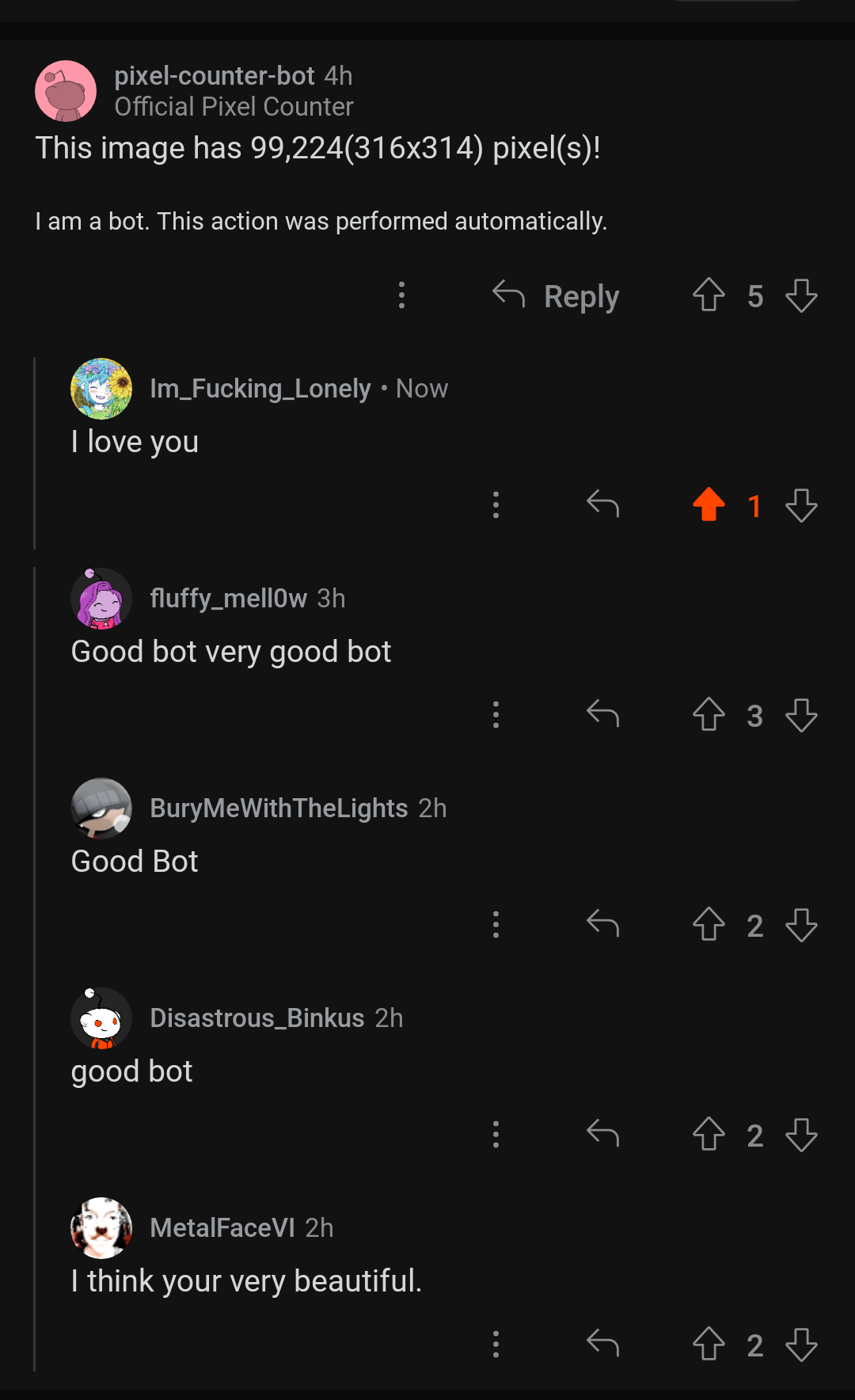Upvote fluffy_mell0w's comment
The width and height of the screenshot is (855, 1400).
pyautogui.click(x=709, y=714)
